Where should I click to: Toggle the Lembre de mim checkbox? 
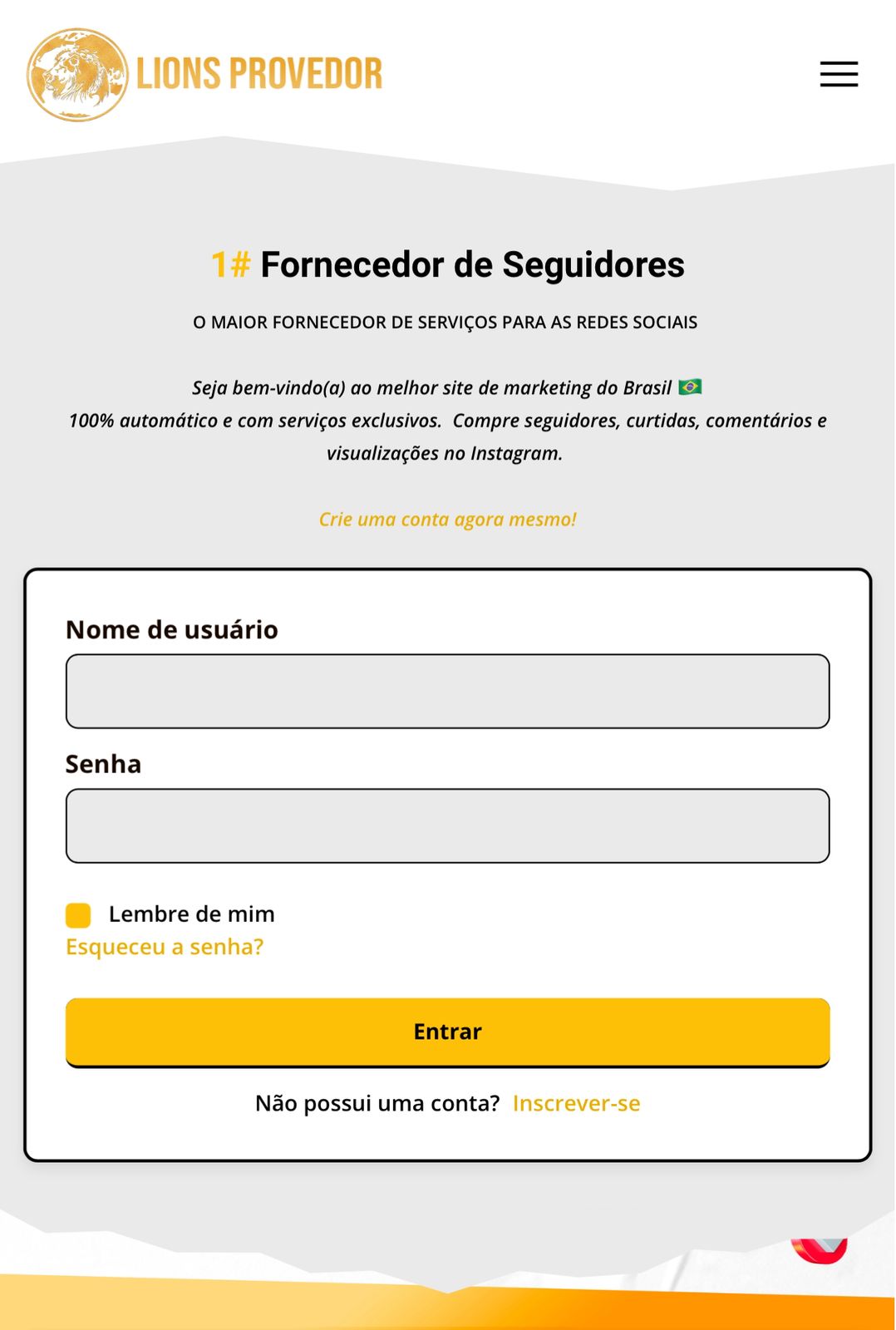pos(78,915)
